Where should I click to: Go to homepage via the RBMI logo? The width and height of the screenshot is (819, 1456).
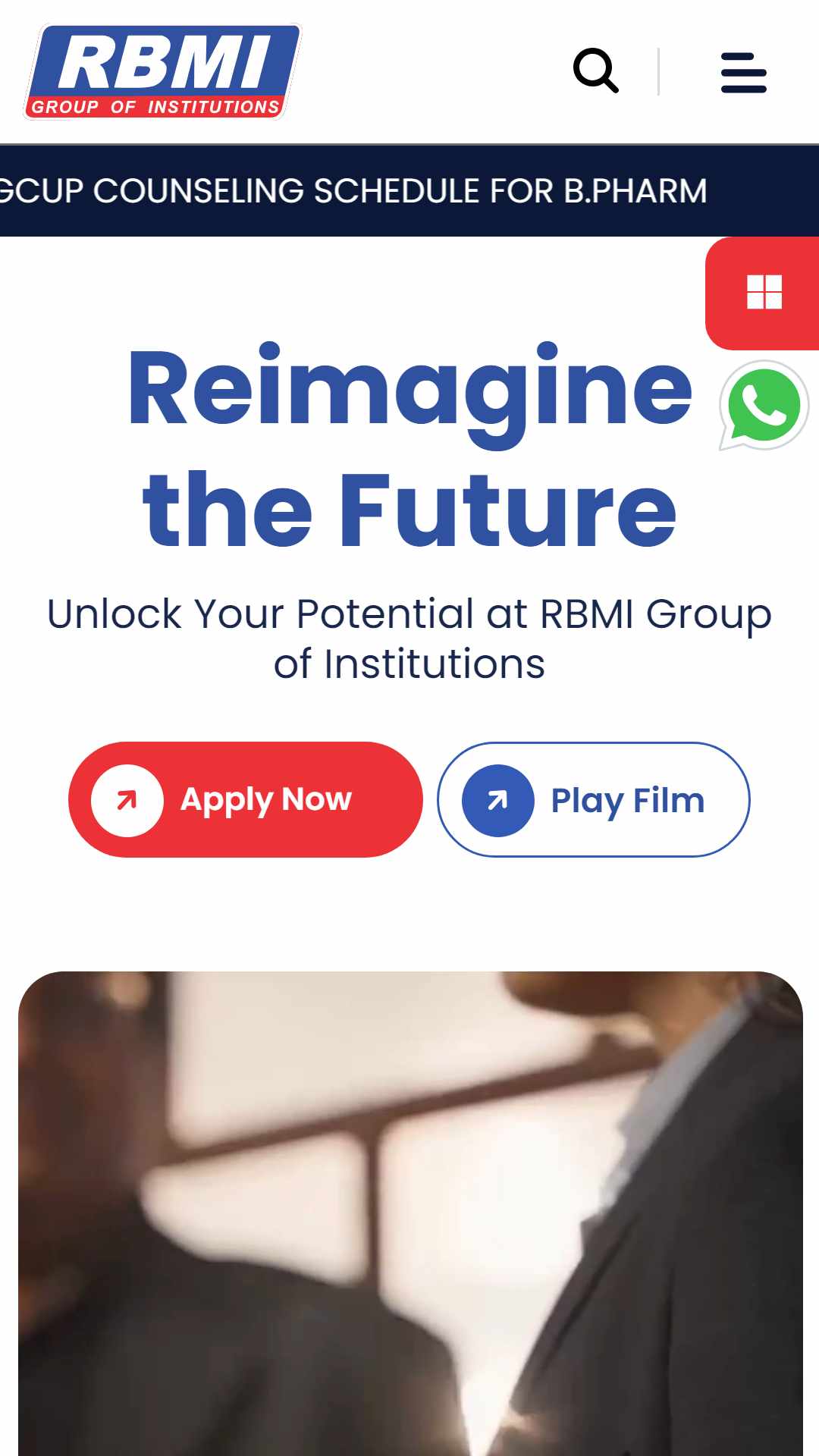click(x=163, y=72)
